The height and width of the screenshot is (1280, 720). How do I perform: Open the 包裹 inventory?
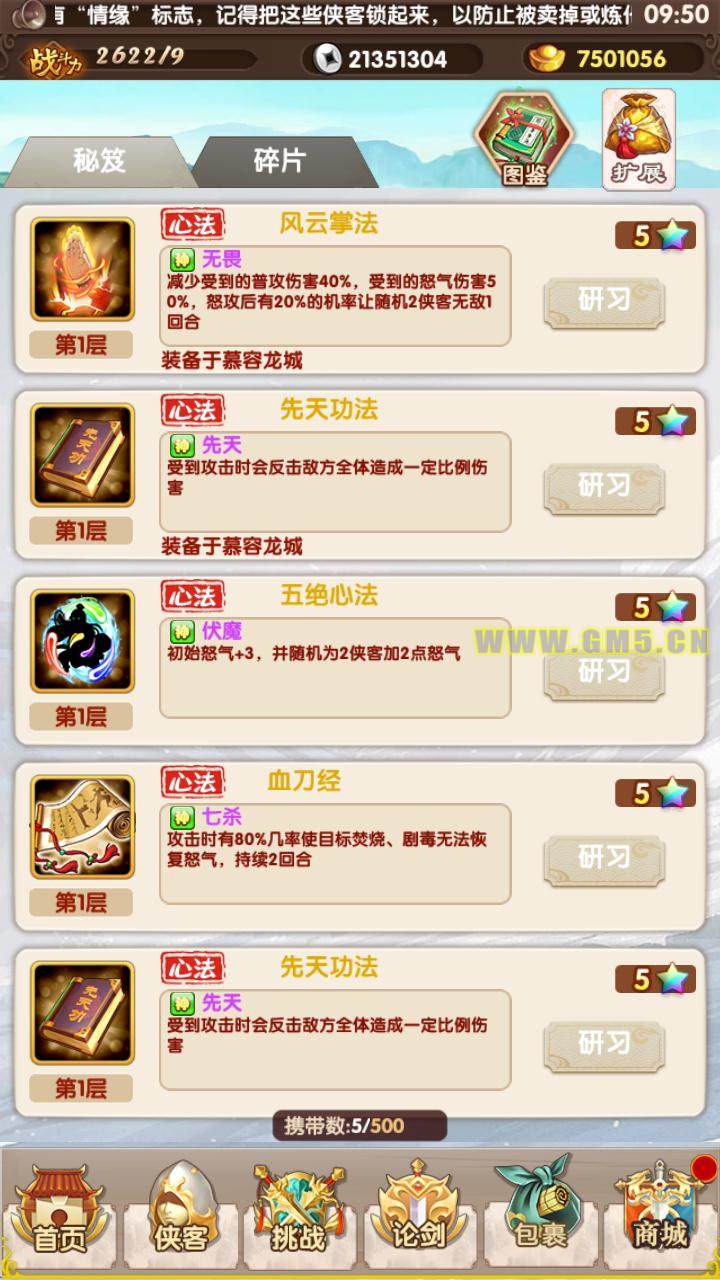(x=540, y=1212)
